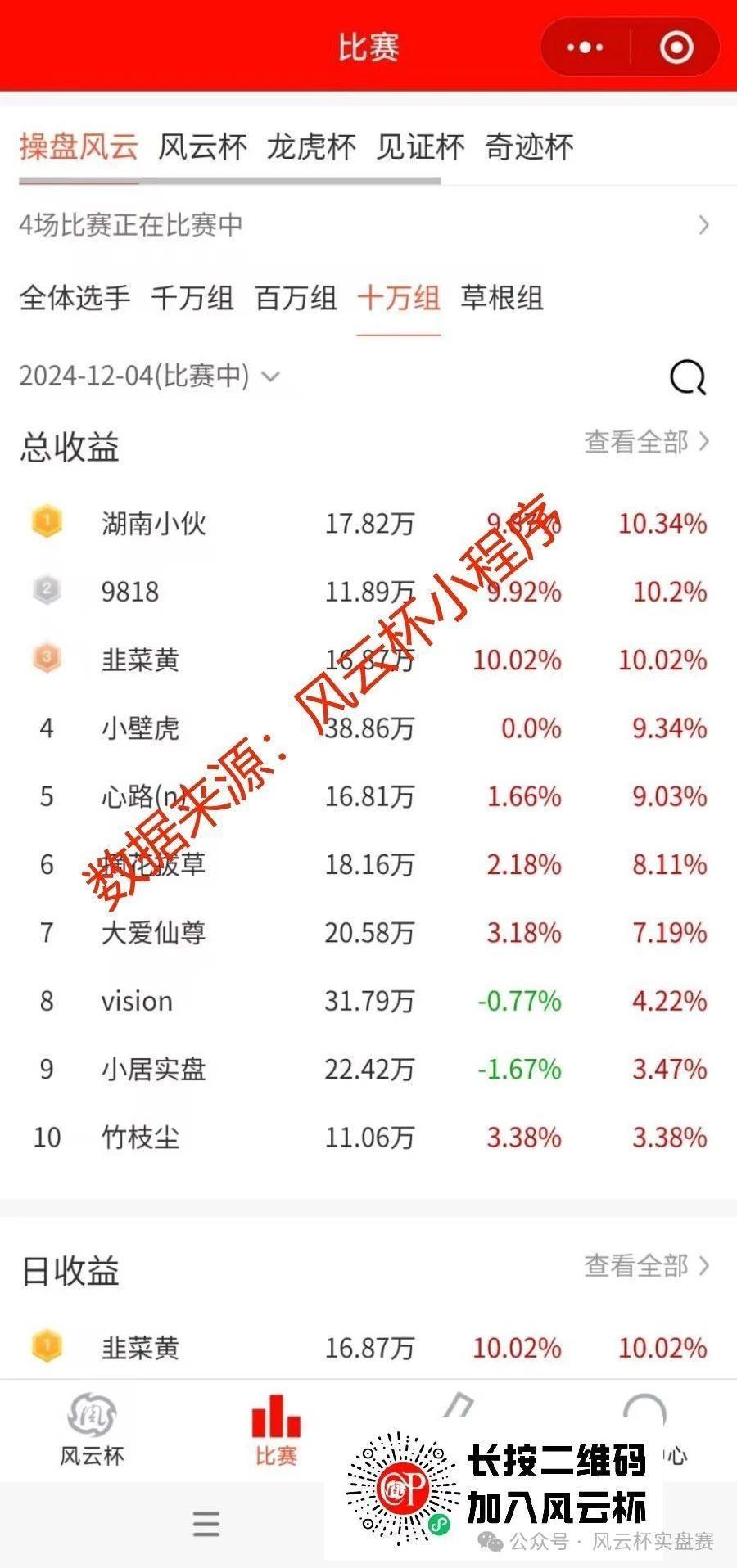This screenshot has height=1568, width=737.
Task: Open 竹枝尘's ranking row
Action: point(368,1138)
